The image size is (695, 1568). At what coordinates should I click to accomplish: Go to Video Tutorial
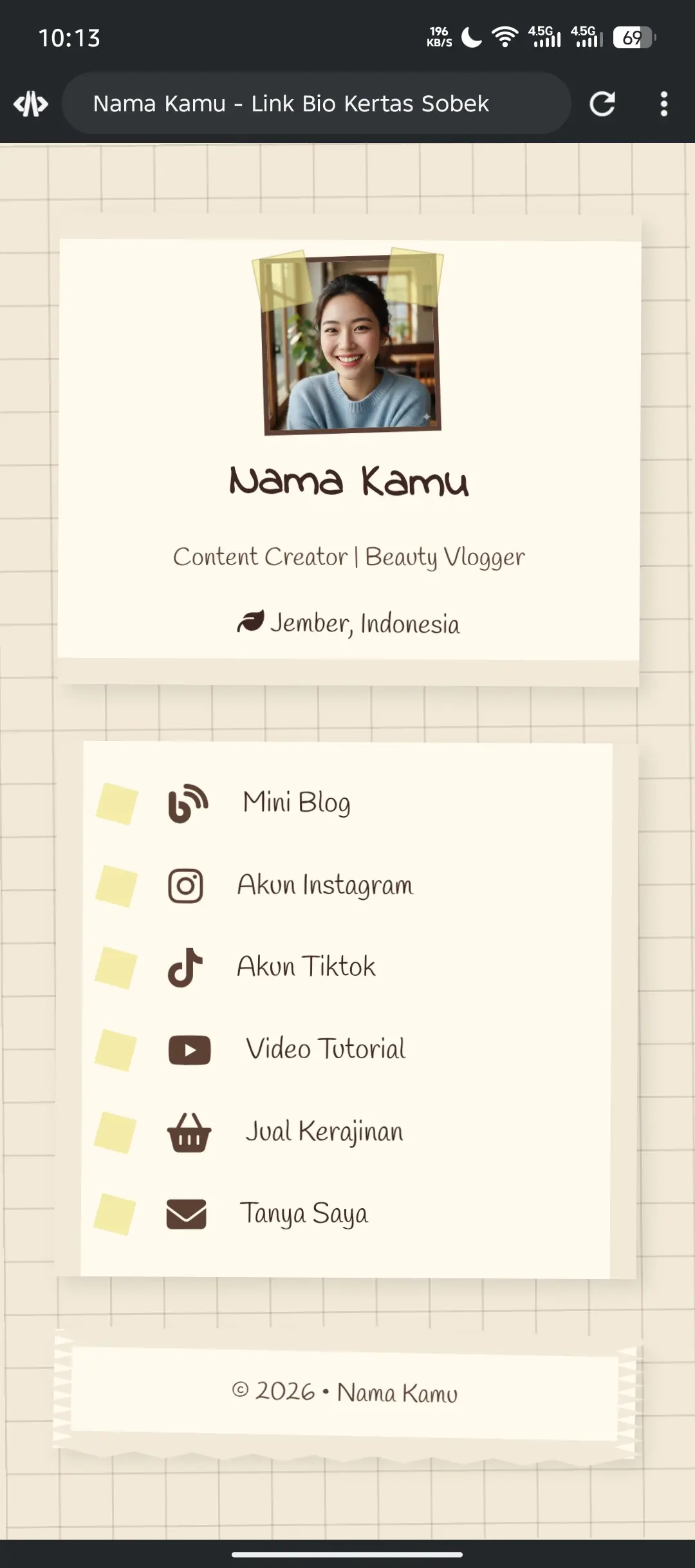(x=325, y=1049)
